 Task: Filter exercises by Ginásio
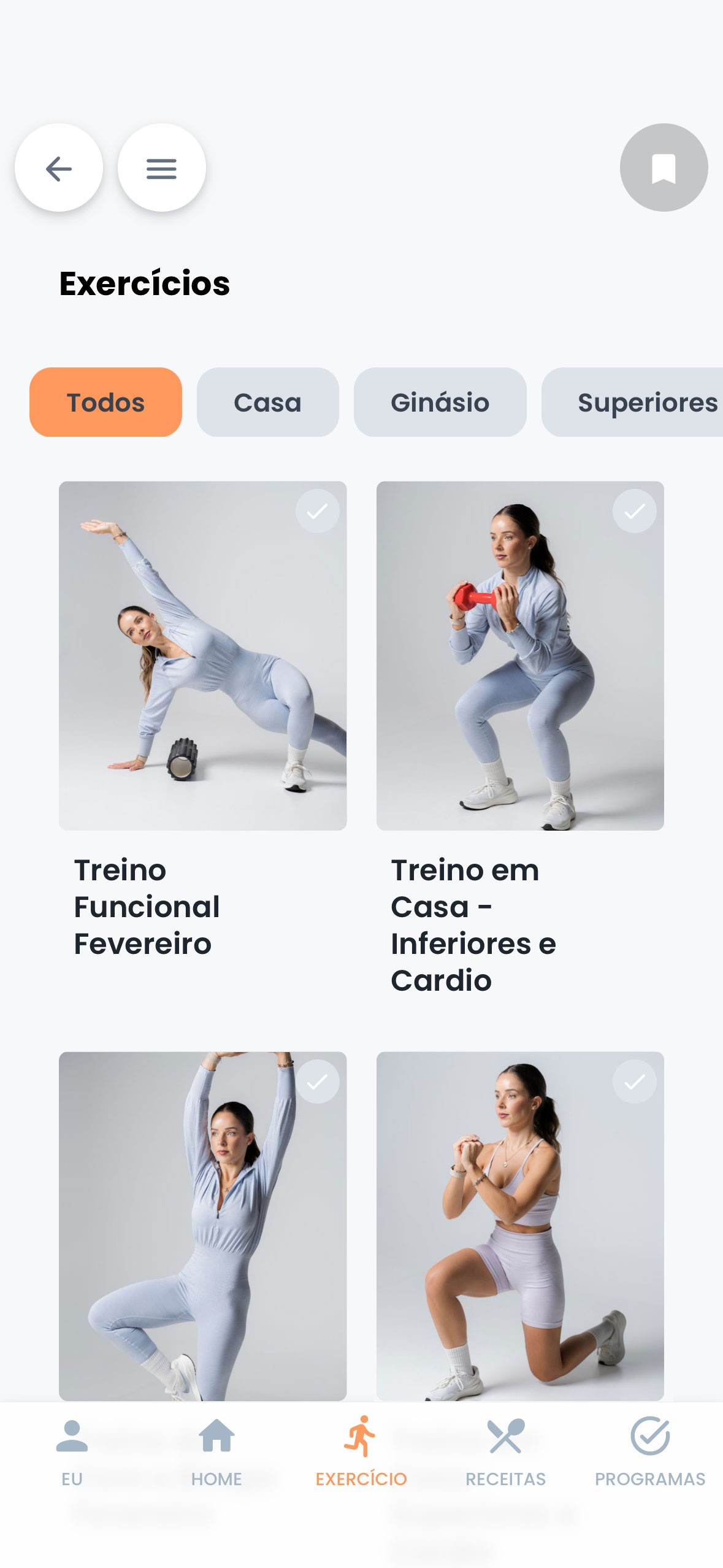440,402
